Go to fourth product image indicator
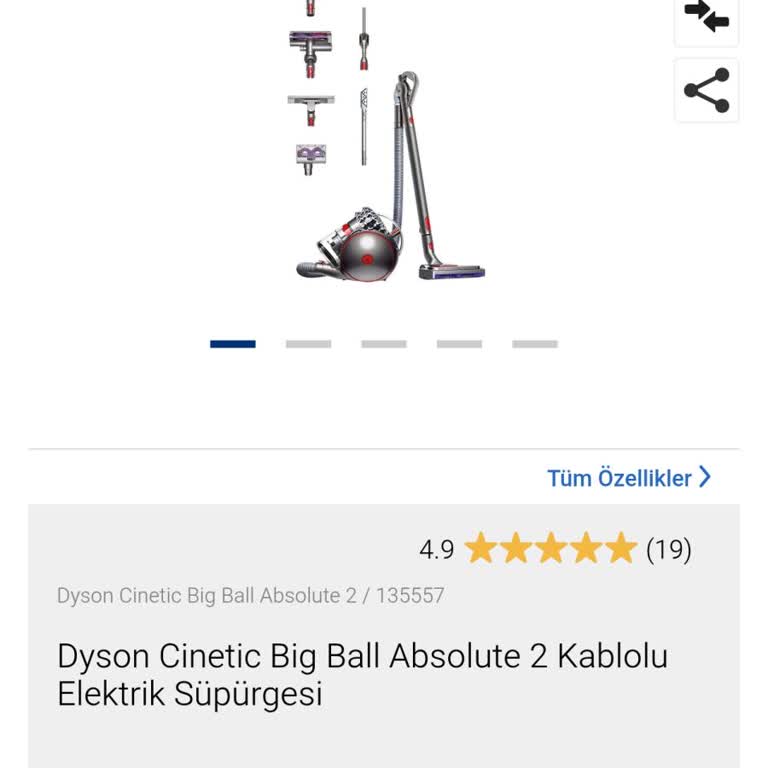Image resolution: width=768 pixels, height=768 pixels. coord(459,344)
